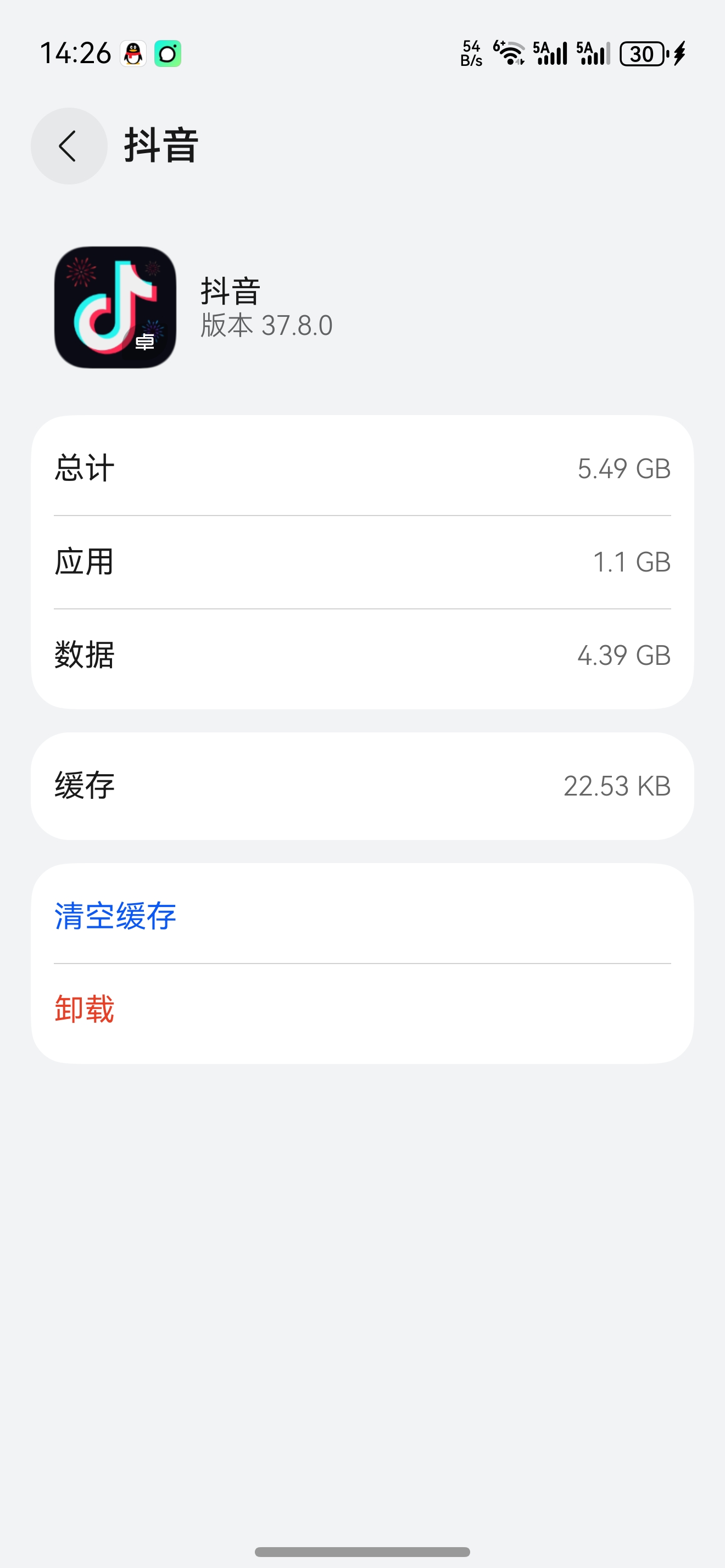Tap the 抖音 app icon

click(115, 307)
